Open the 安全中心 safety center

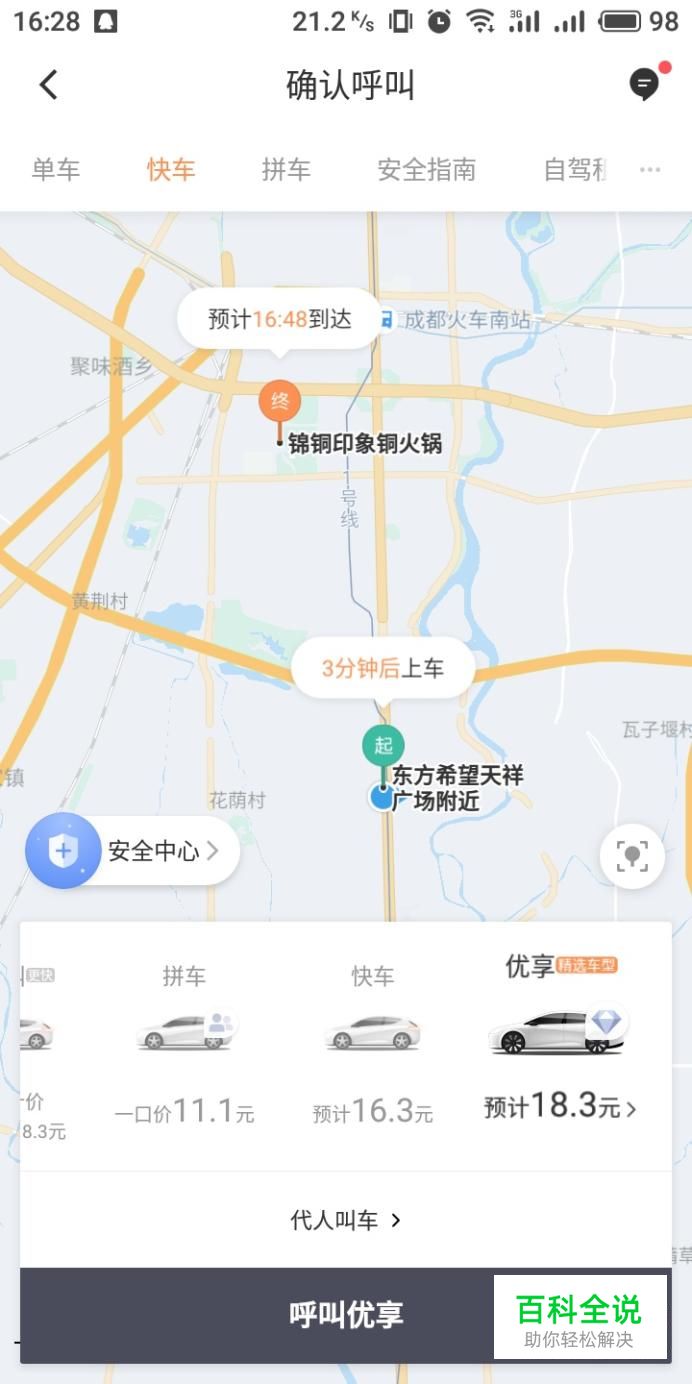132,852
